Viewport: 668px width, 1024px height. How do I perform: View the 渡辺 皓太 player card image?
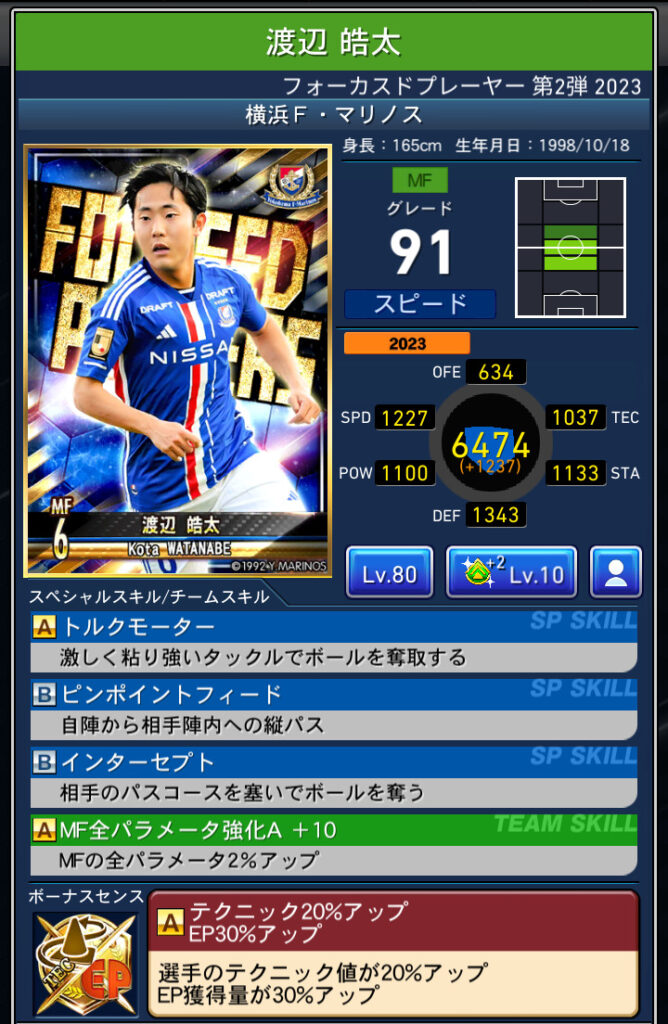[x=178, y=361]
